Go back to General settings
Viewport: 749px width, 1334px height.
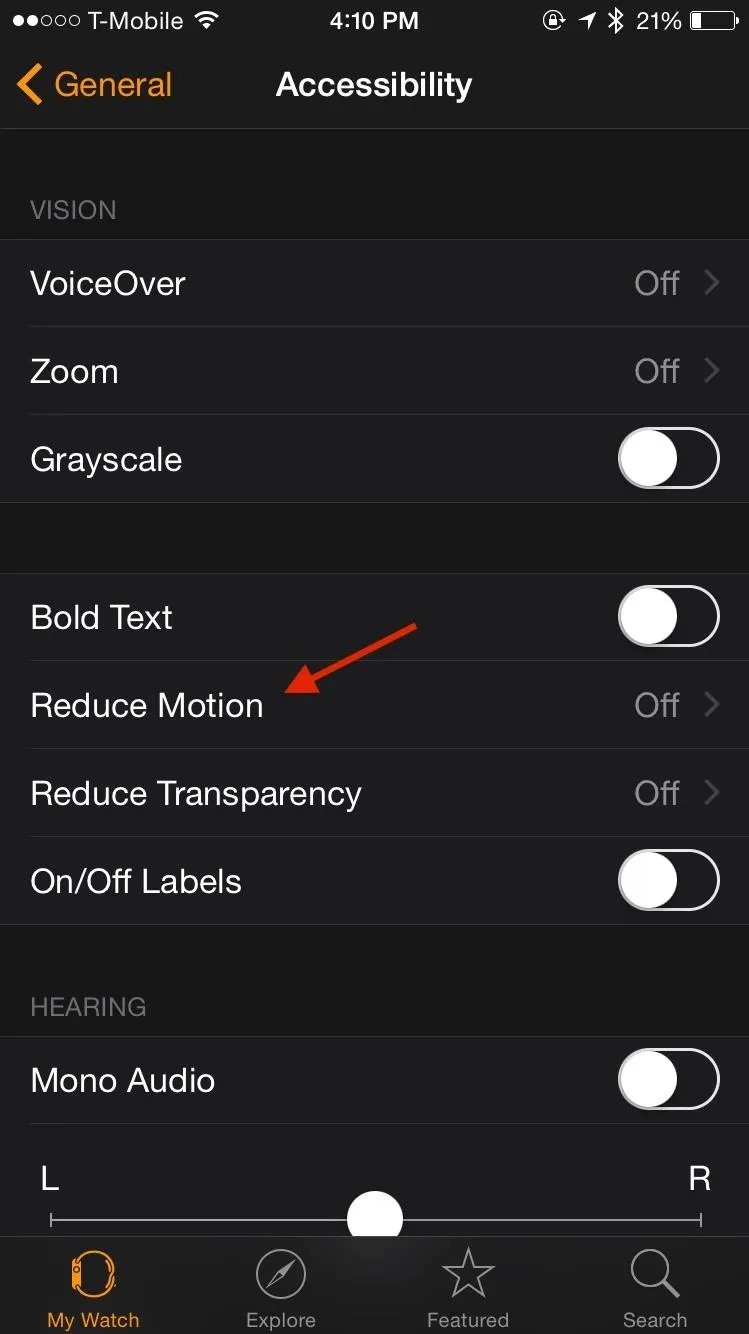point(95,85)
